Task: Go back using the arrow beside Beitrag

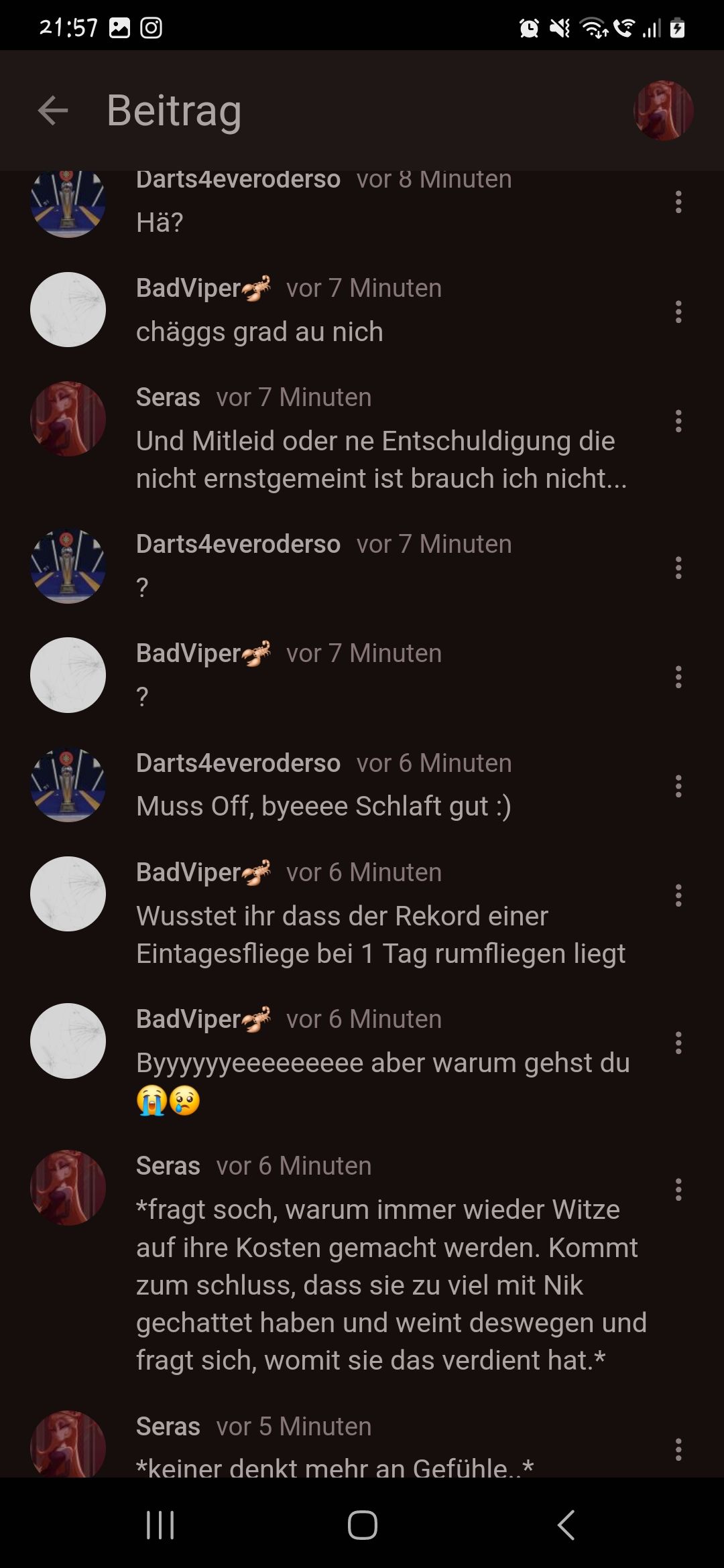Action: [x=53, y=111]
